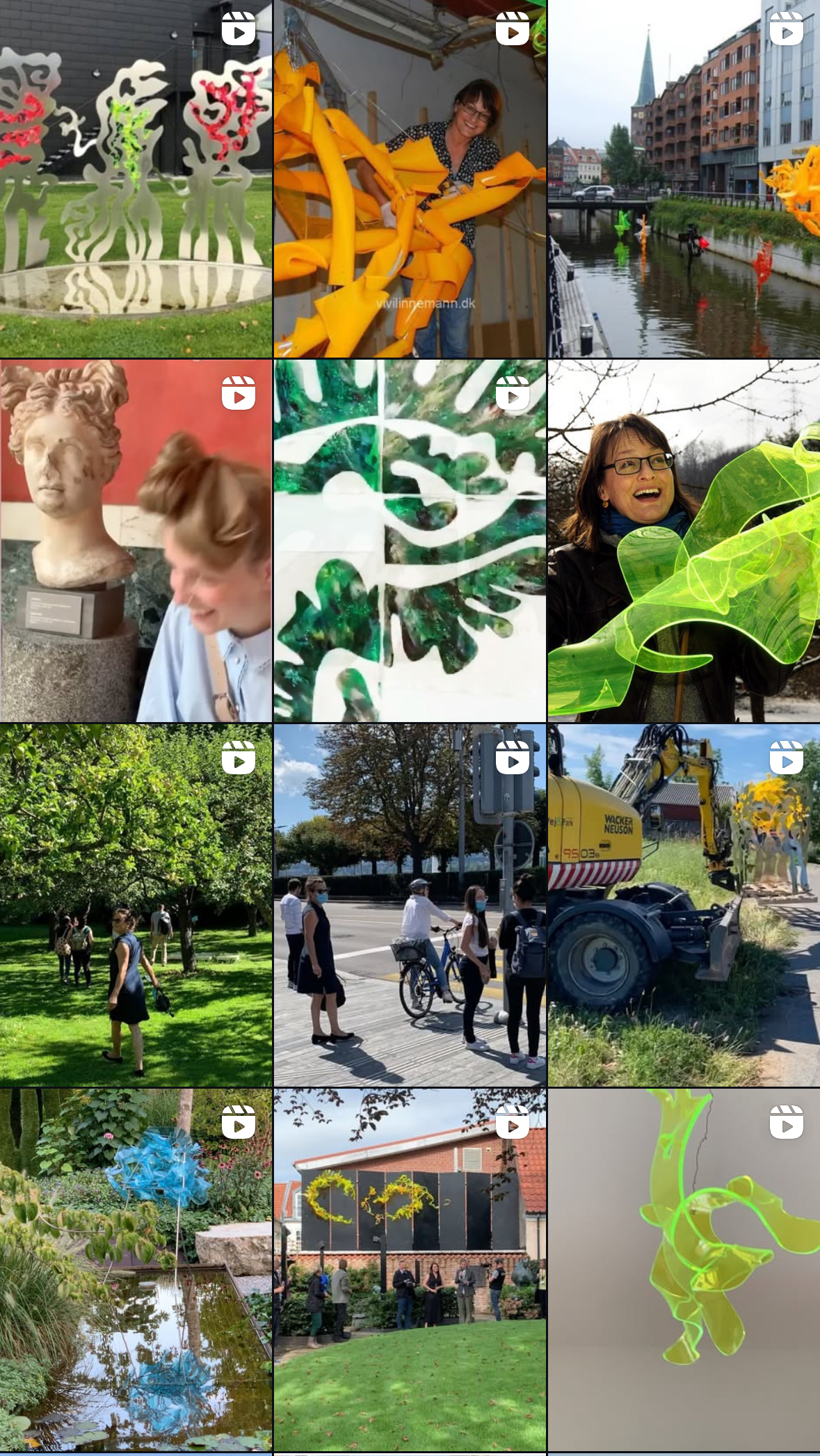820x1456 pixels.
Task: Open the hanging yellow-green acrylic sculpture reel
Action: tap(684, 1270)
